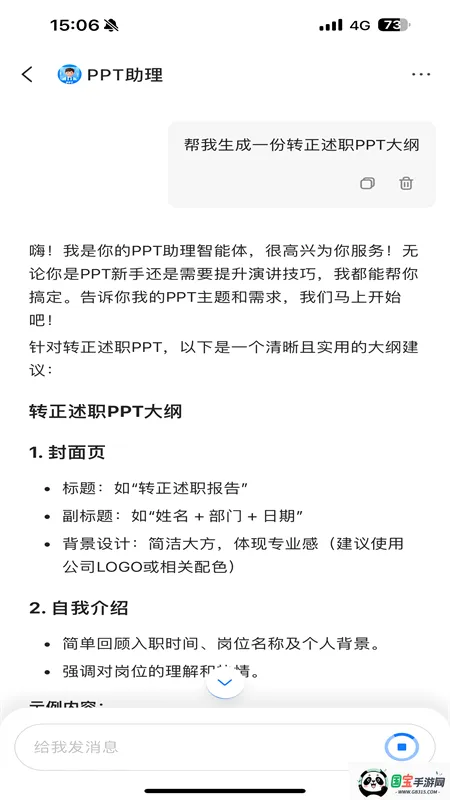Delete the sent message with trash icon
This screenshot has width=450, height=800.
click(406, 183)
